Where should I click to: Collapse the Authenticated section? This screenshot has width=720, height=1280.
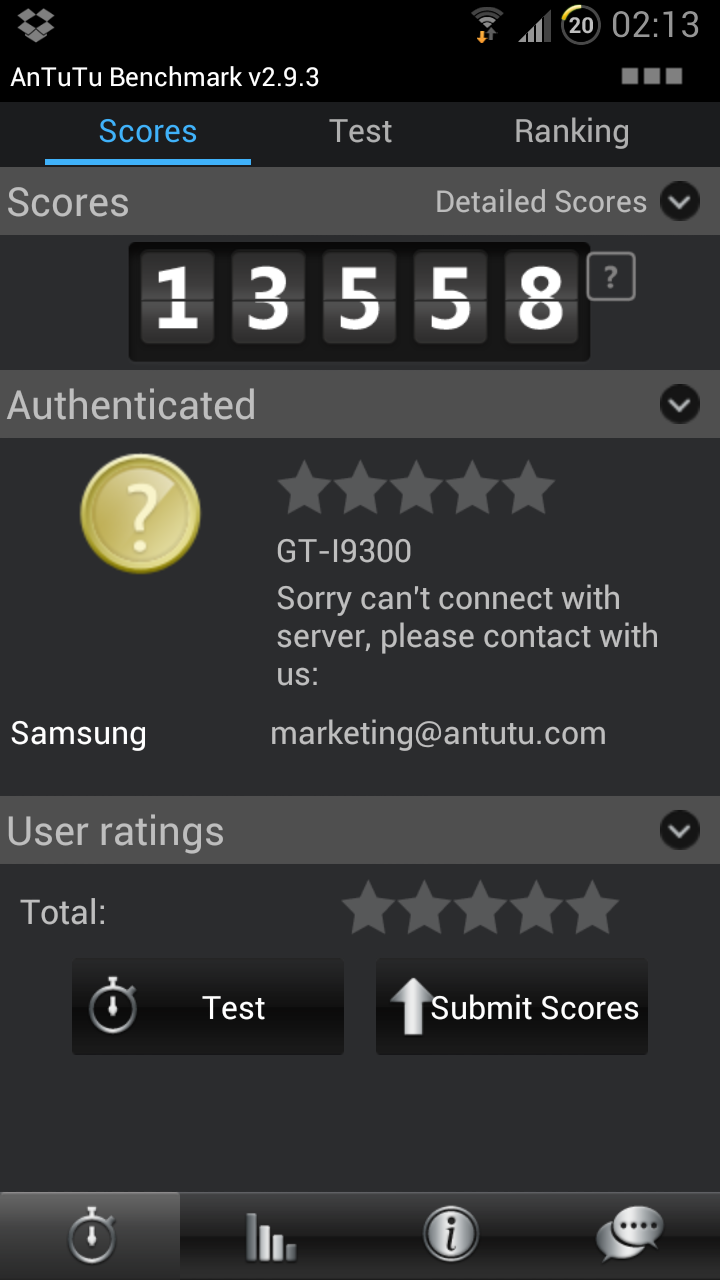pos(680,404)
